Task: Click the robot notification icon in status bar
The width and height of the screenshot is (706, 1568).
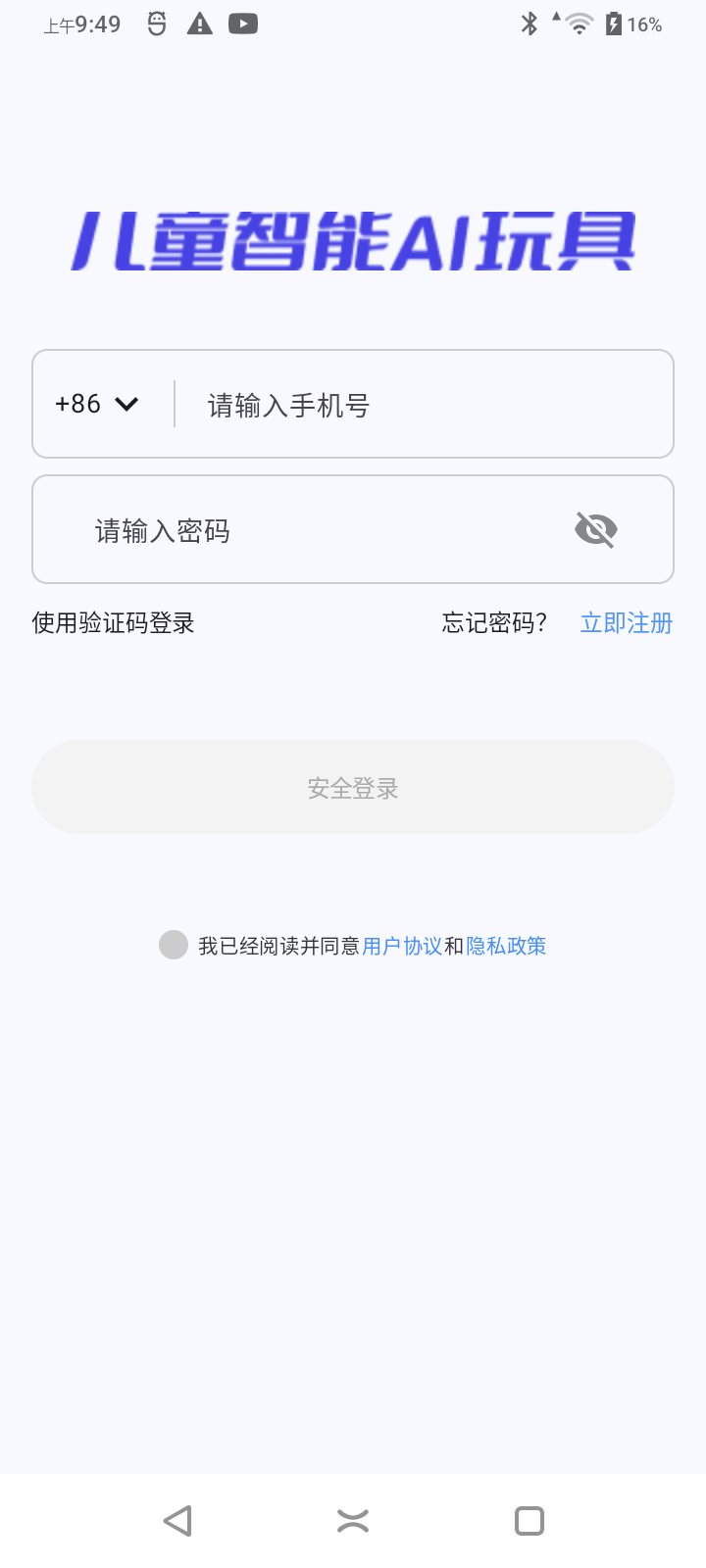Action: coord(157,24)
